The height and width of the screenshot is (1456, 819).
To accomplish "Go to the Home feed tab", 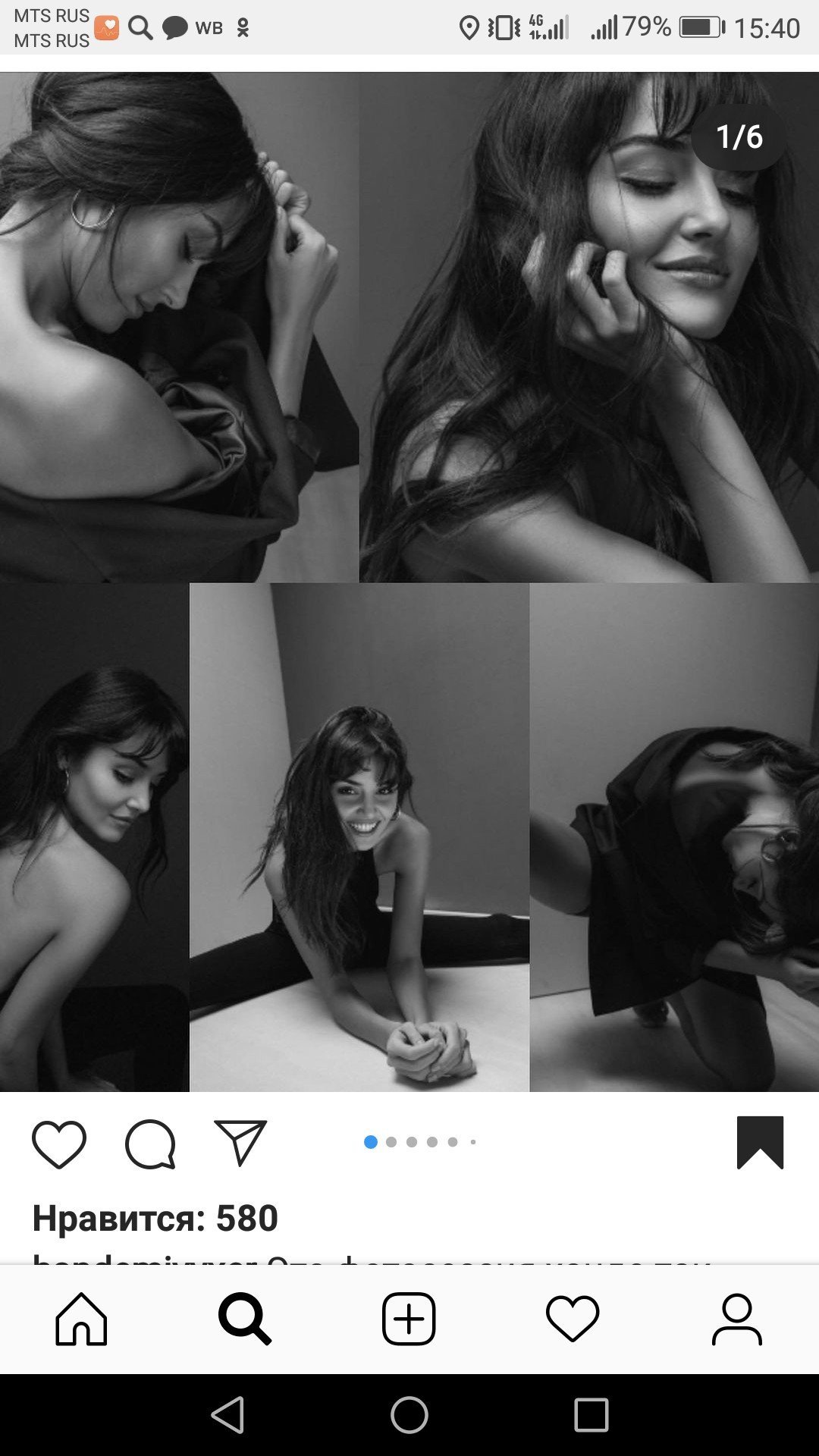I will (x=81, y=1319).
